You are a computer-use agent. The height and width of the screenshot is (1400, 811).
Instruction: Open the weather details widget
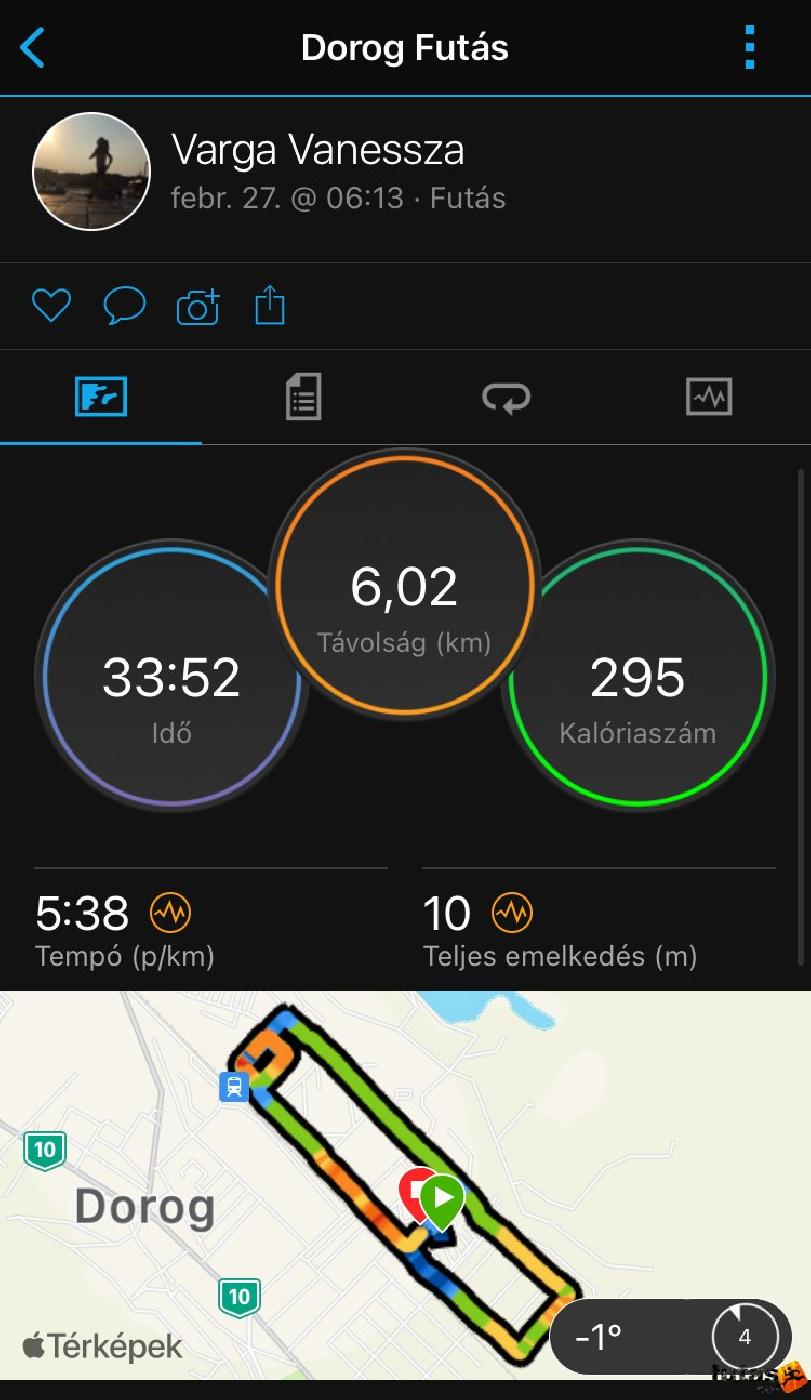pyautogui.click(x=670, y=1337)
